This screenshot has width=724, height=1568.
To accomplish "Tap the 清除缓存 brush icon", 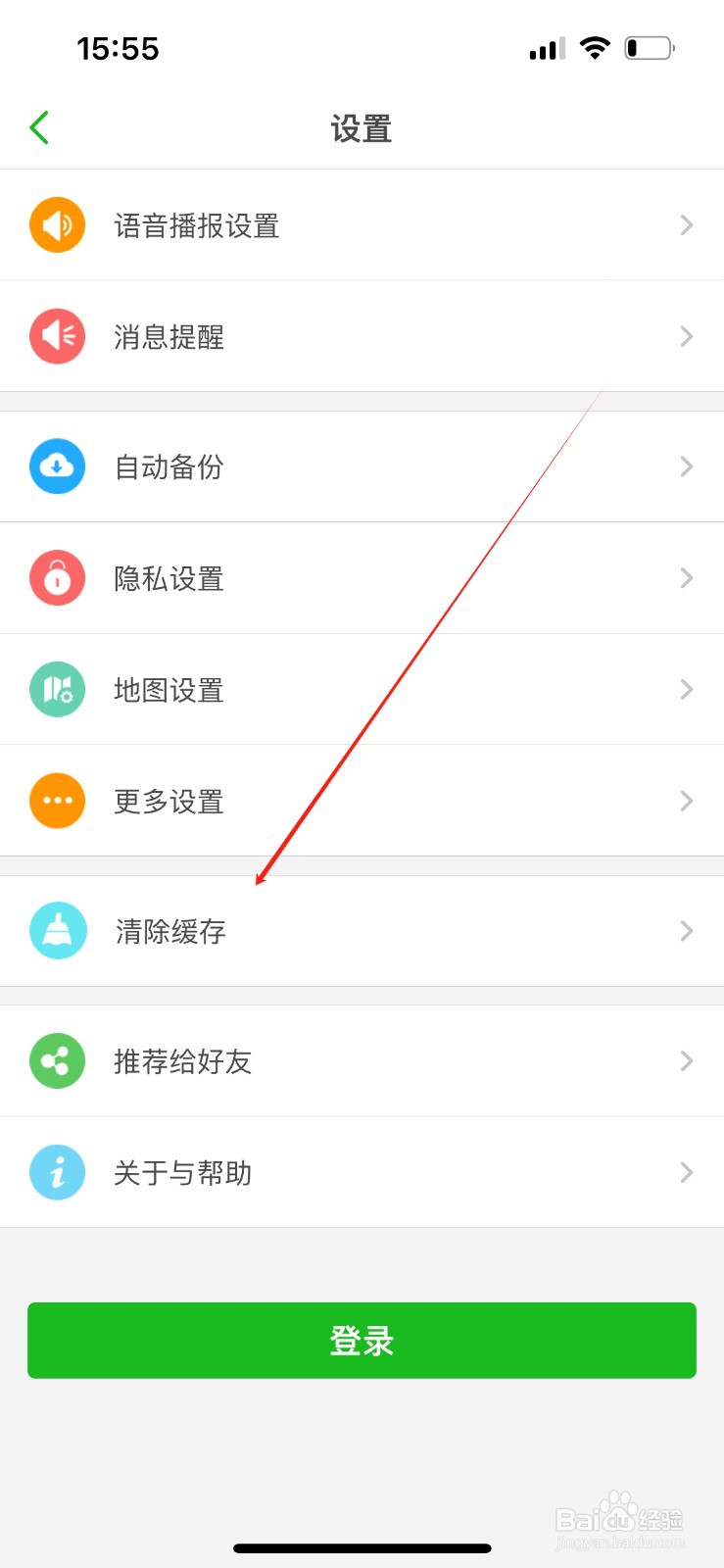I will click(x=57, y=930).
